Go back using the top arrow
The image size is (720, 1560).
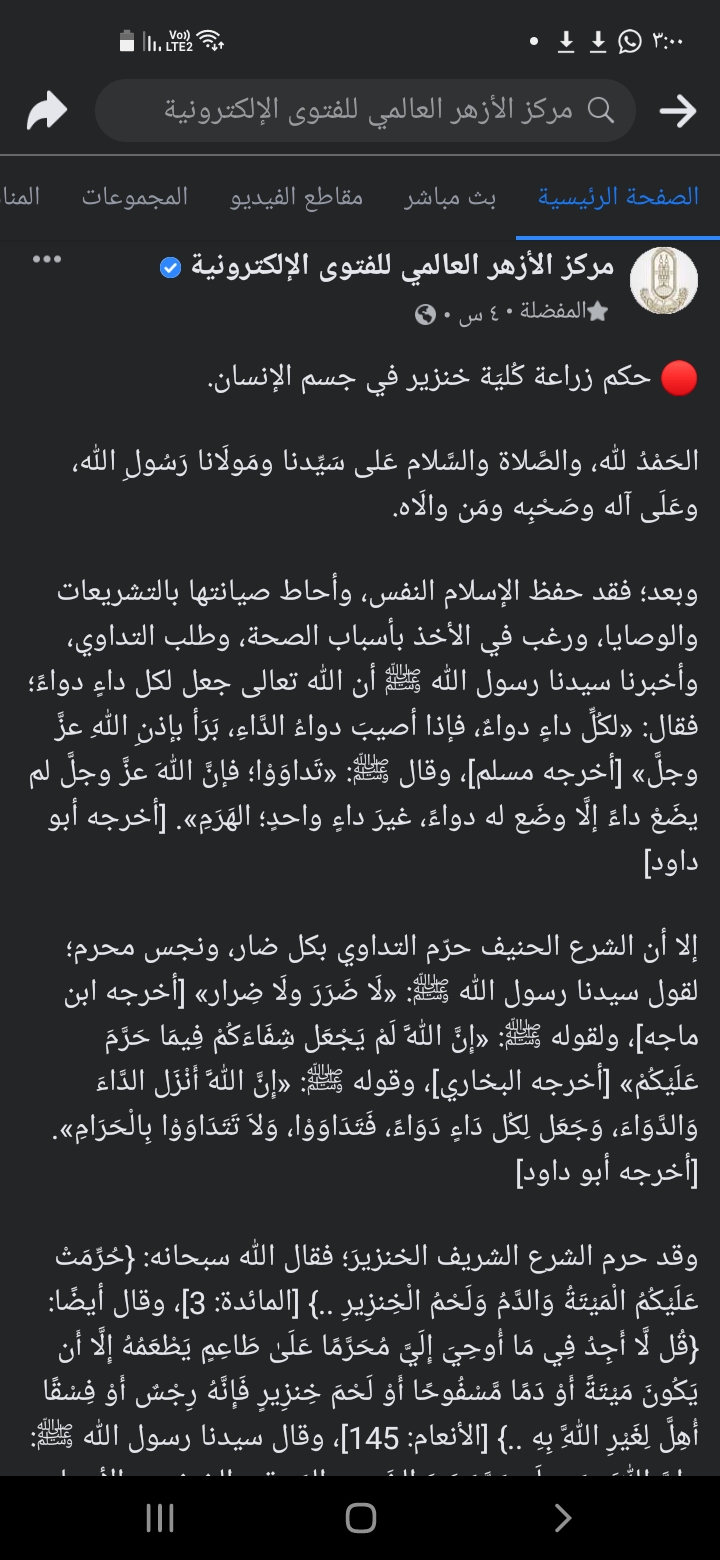tap(677, 111)
